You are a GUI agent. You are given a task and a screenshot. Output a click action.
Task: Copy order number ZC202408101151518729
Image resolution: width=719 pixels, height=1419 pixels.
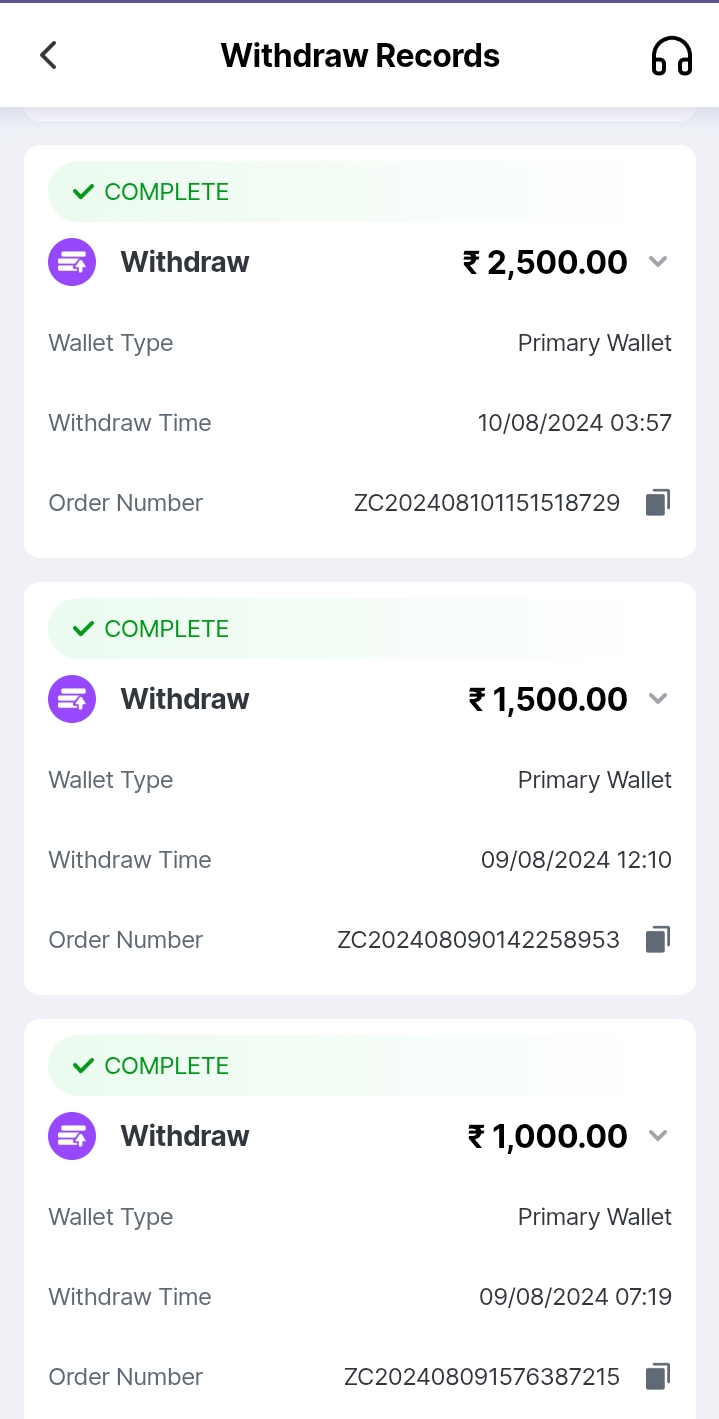pyautogui.click(x=657, y=502)
